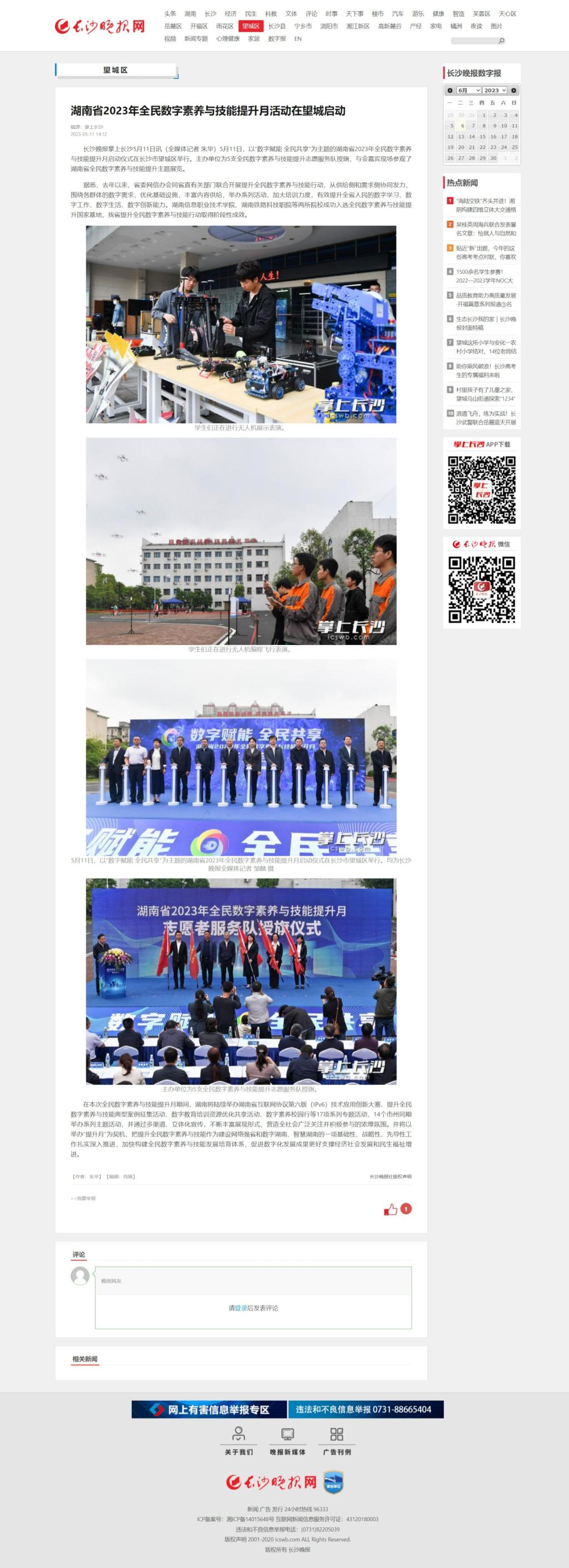Open the 我要举报 report link

point(83,1199)
